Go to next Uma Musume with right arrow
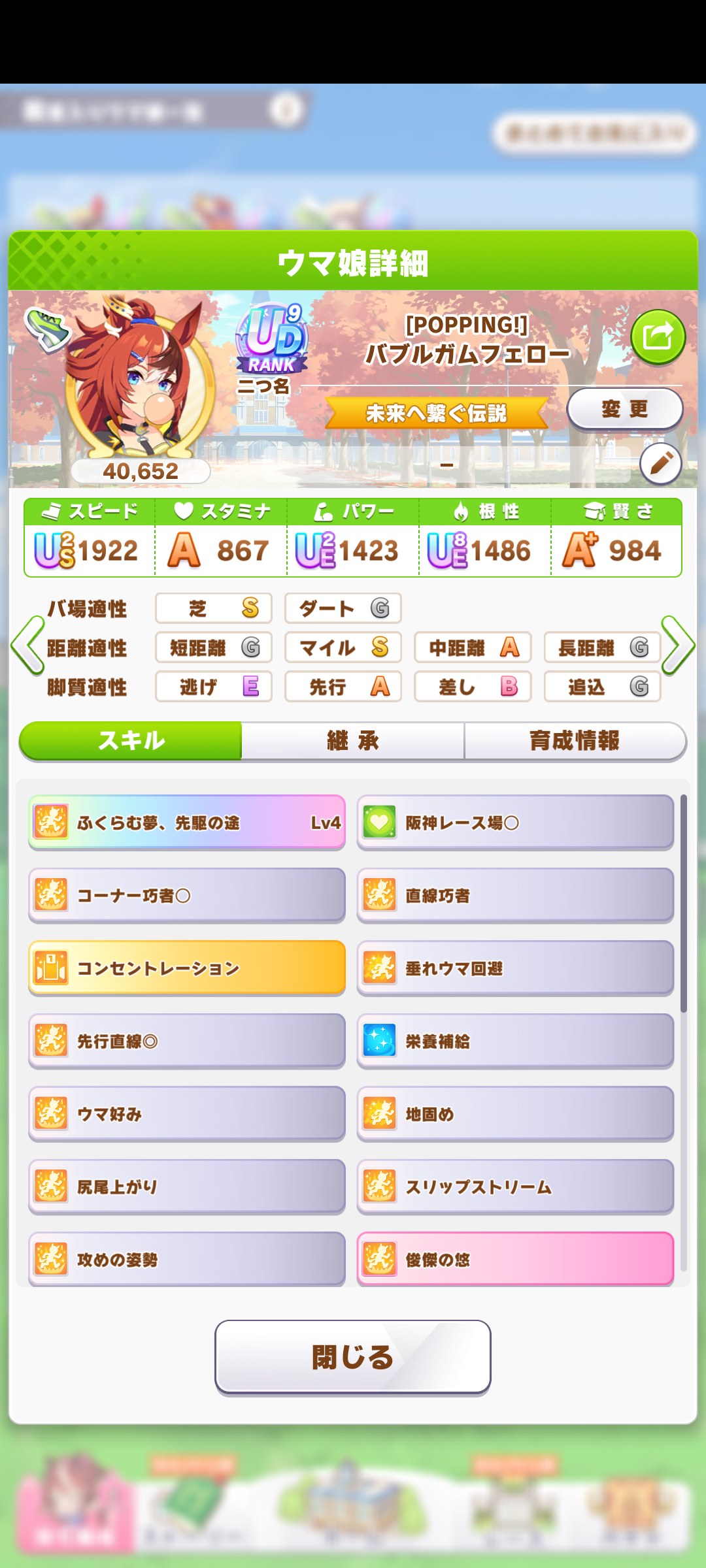706x1568 pixels. 677,645
